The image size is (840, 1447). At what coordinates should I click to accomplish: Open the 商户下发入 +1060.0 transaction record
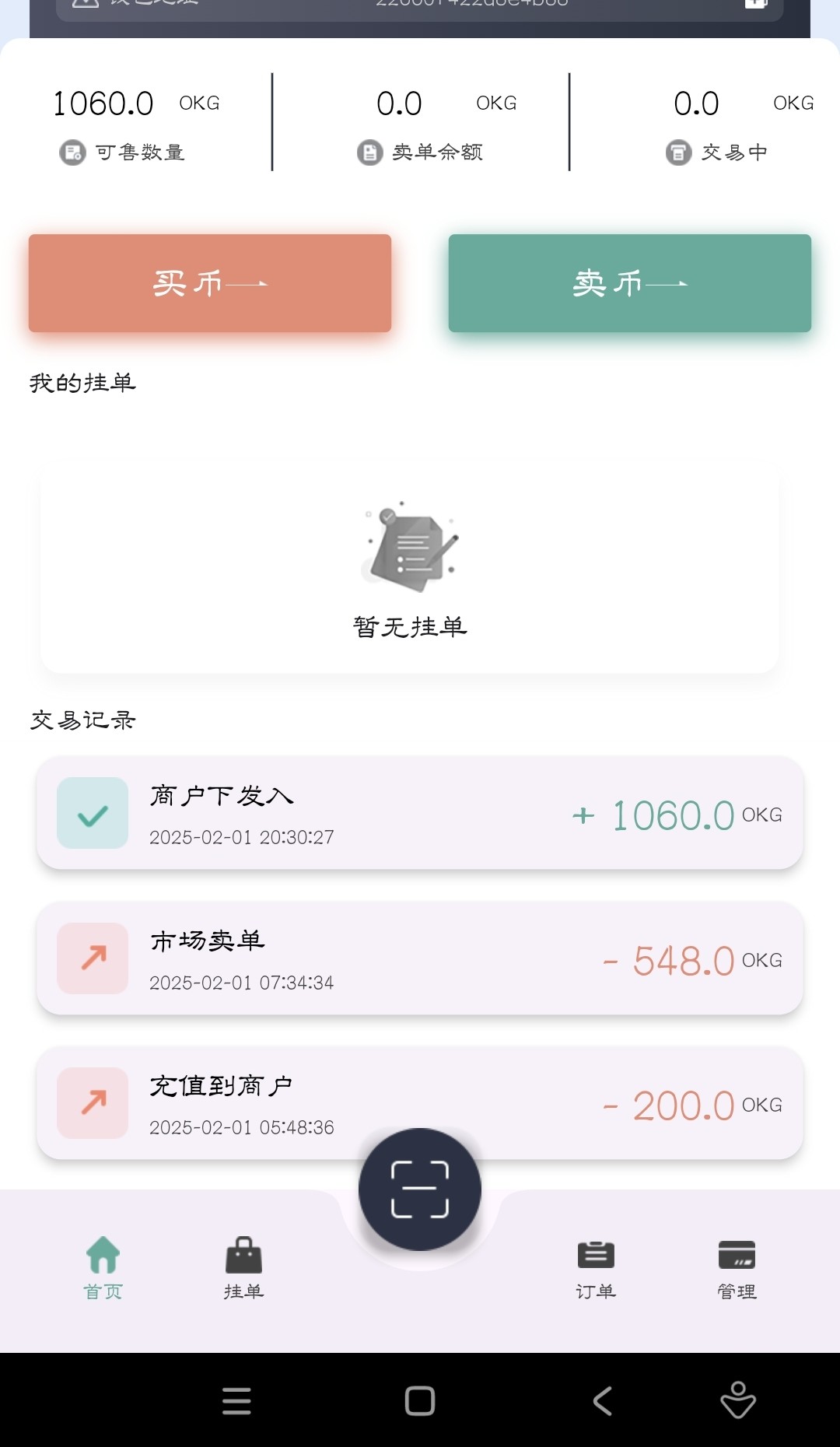(x=420, y=813)
